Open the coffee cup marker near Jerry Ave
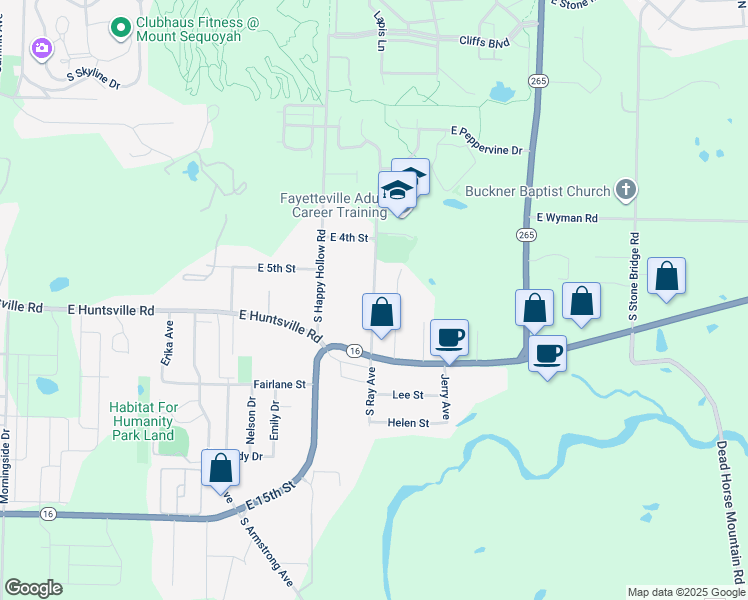Image resolution: width=748 pixels, height=600 pixels. (450, 337)
